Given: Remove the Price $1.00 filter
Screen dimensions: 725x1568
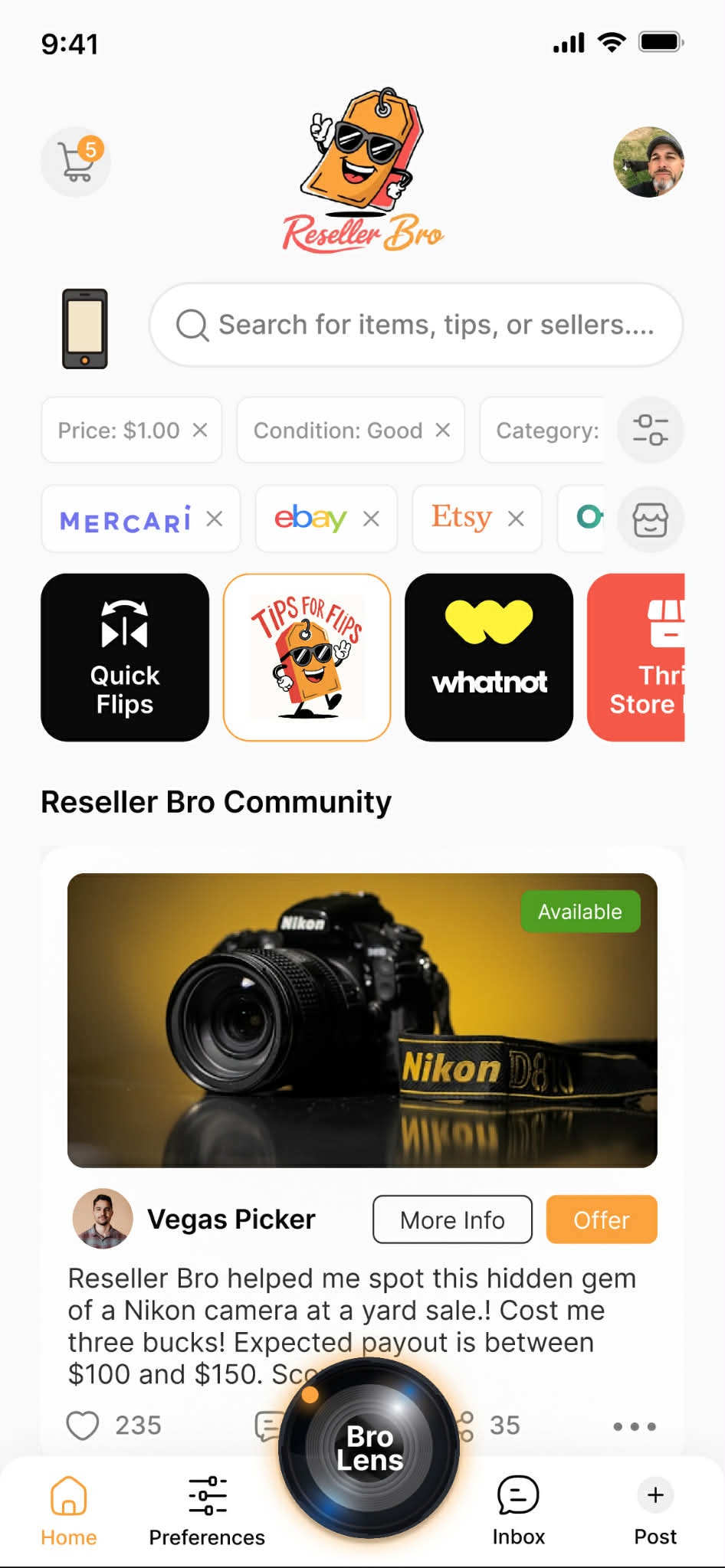Looking at the screenshot, I should [198, 430].
